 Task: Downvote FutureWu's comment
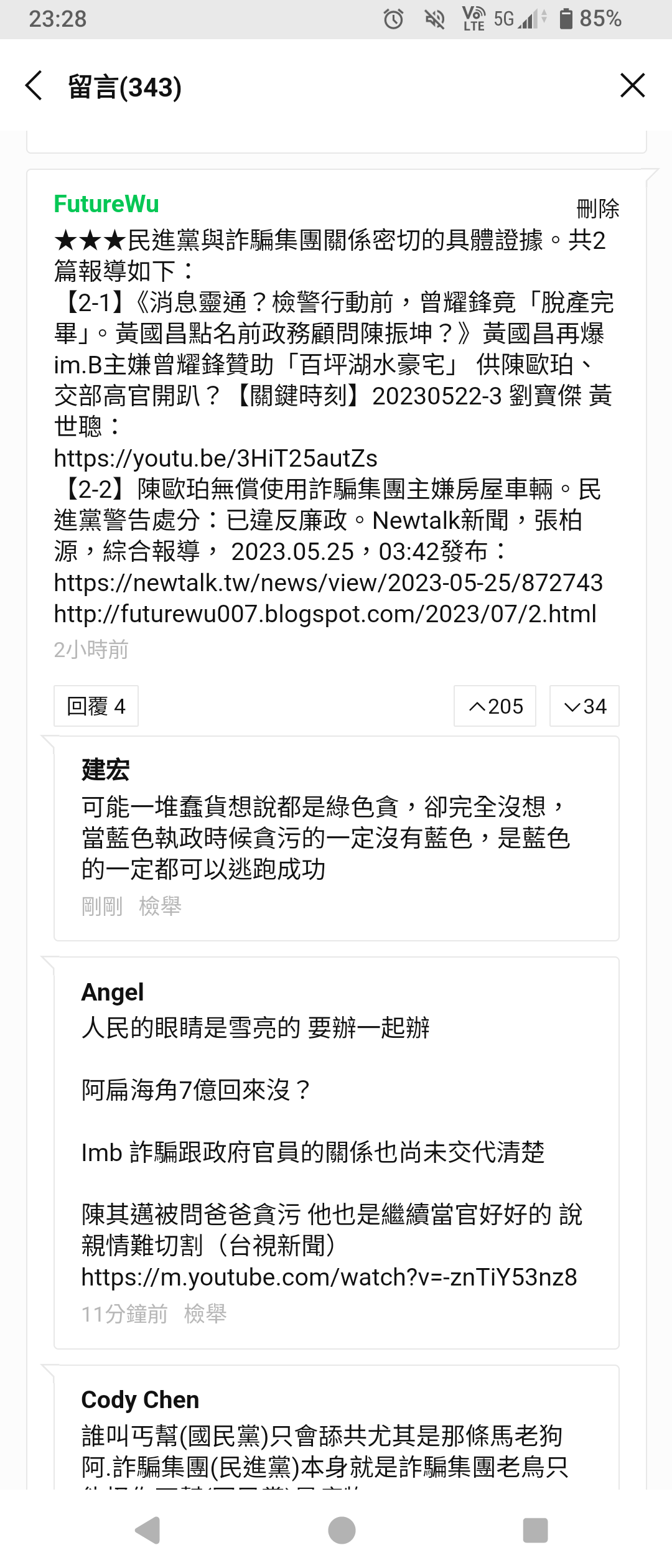pos(584,706)
